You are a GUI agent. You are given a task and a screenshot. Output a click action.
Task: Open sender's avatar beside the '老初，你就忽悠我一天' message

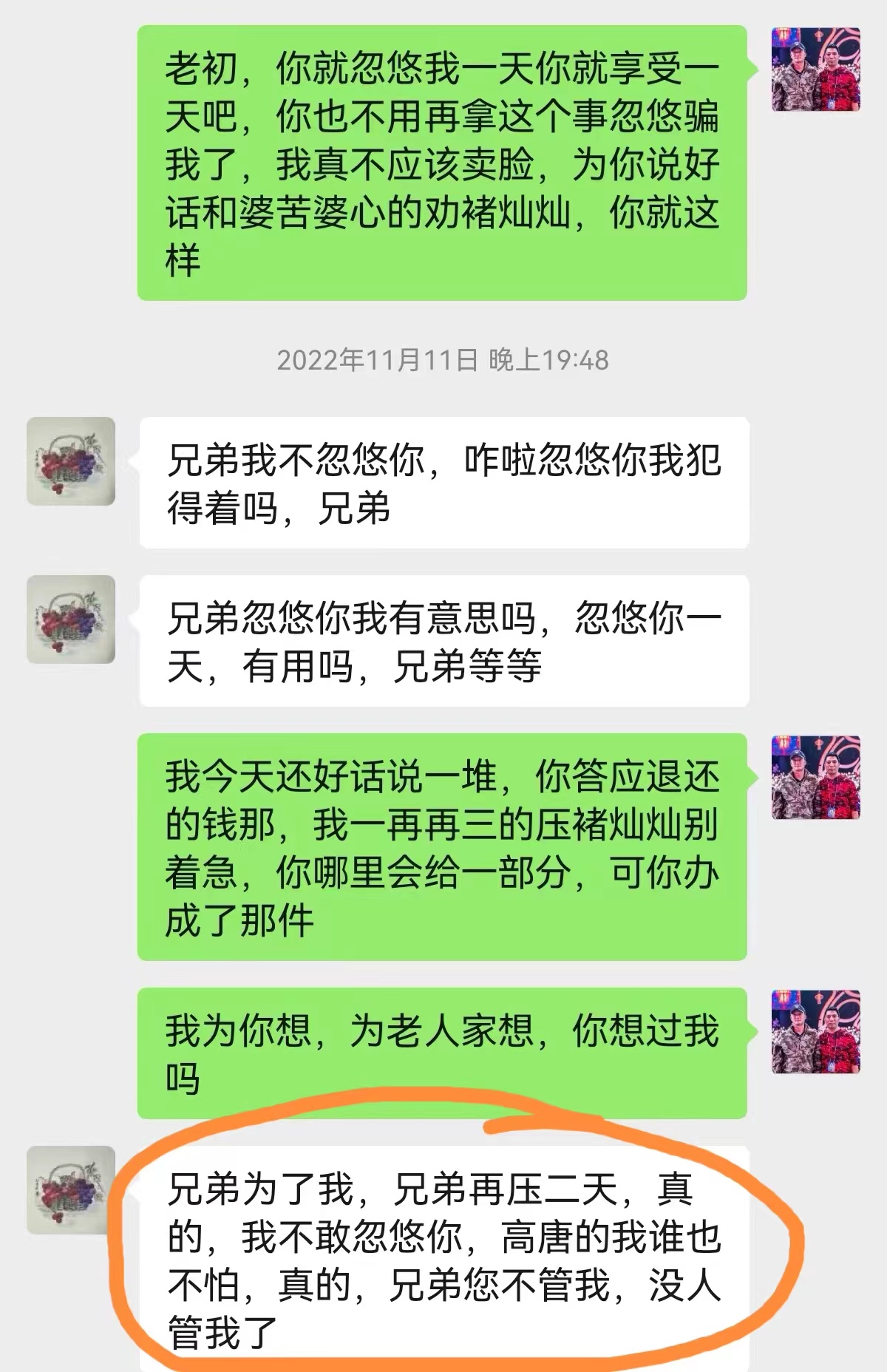point(816,70)
